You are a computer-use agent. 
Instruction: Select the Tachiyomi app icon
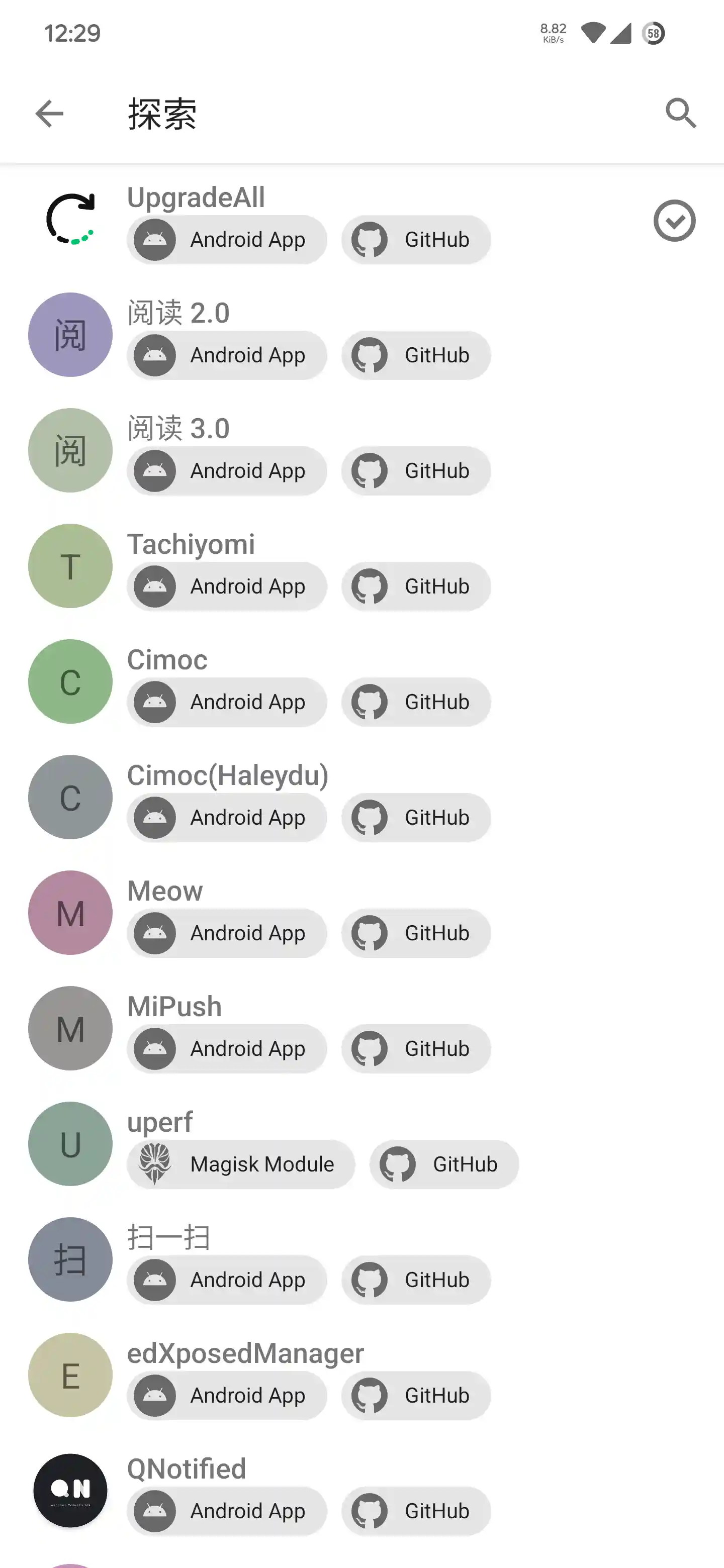(70, 565)
